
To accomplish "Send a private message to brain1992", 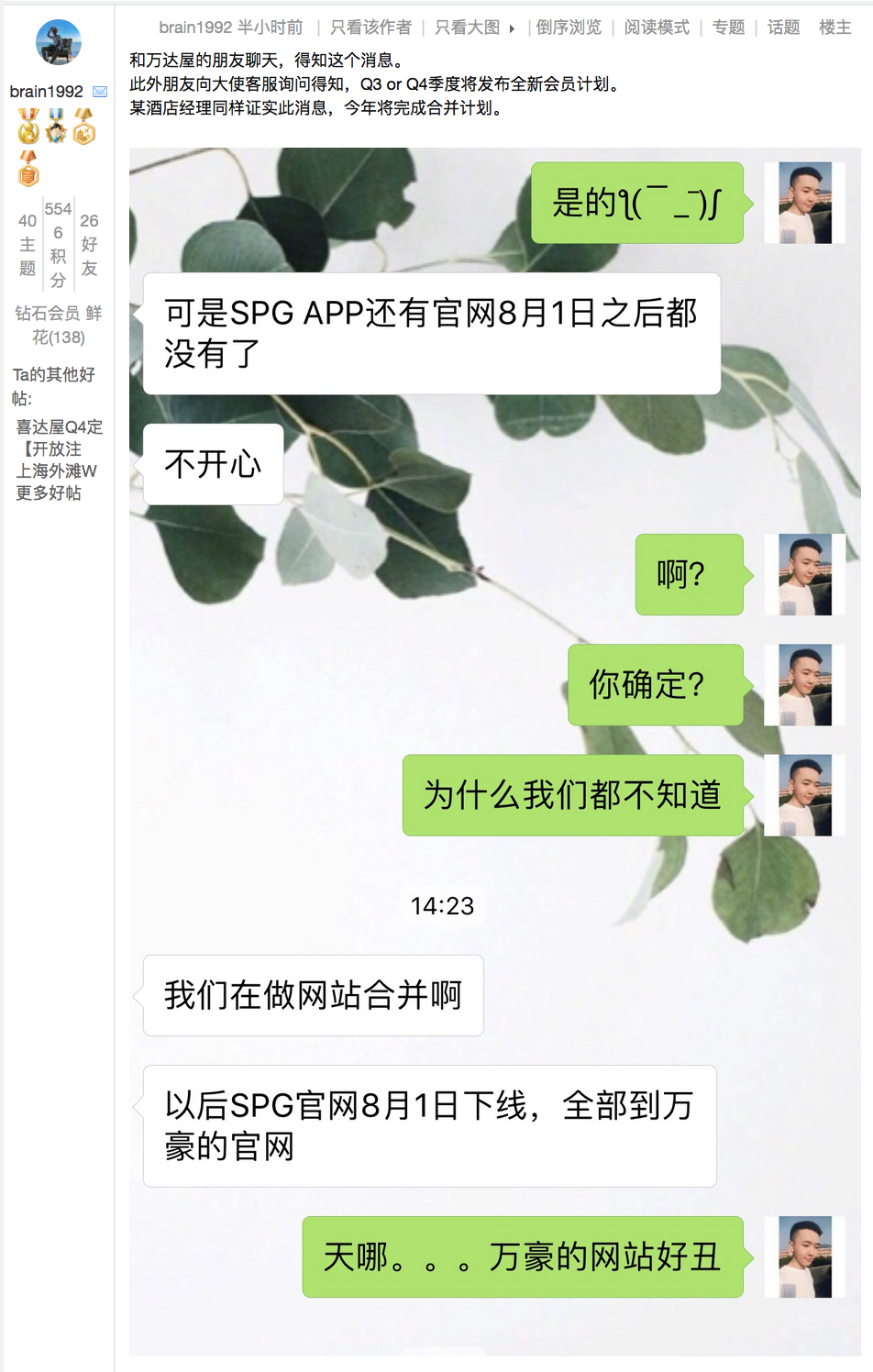I will [x=100, y=92].
